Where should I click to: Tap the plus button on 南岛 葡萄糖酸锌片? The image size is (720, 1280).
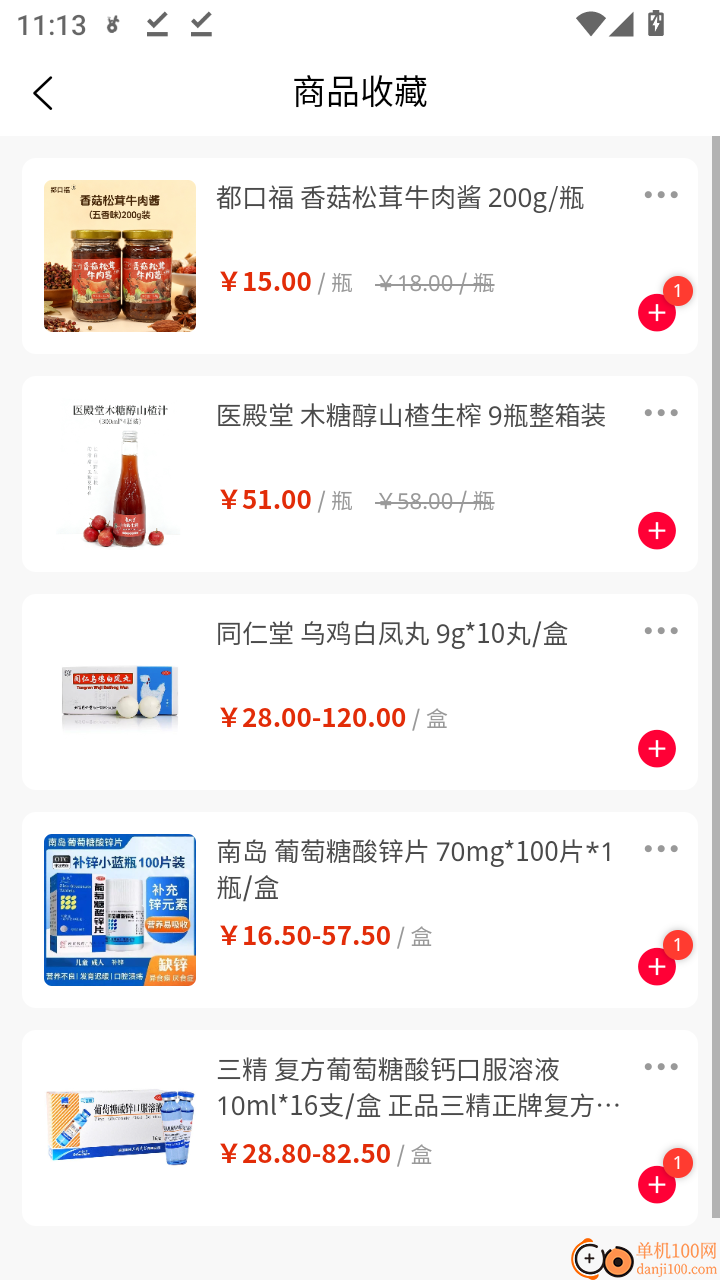pos(657,967)
